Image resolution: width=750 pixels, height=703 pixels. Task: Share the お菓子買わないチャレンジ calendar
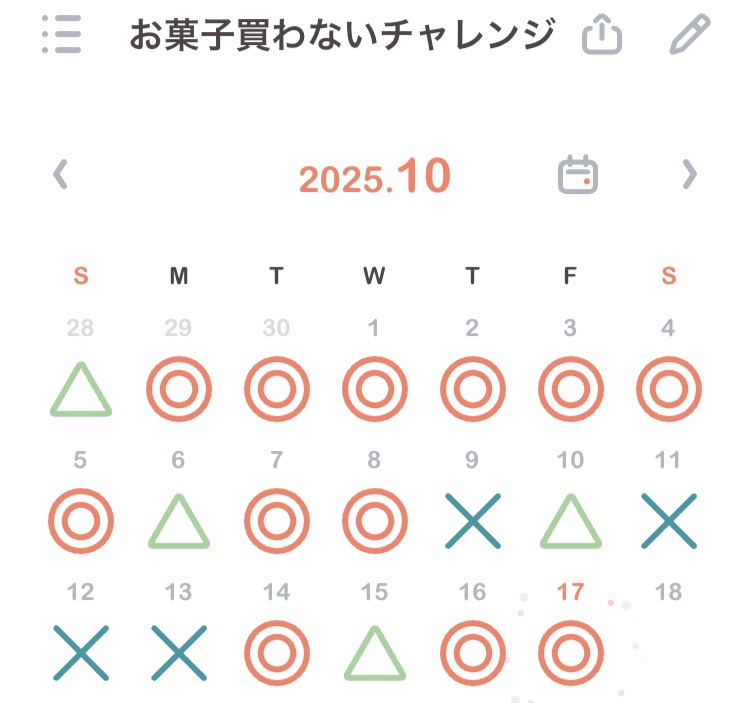602,36
